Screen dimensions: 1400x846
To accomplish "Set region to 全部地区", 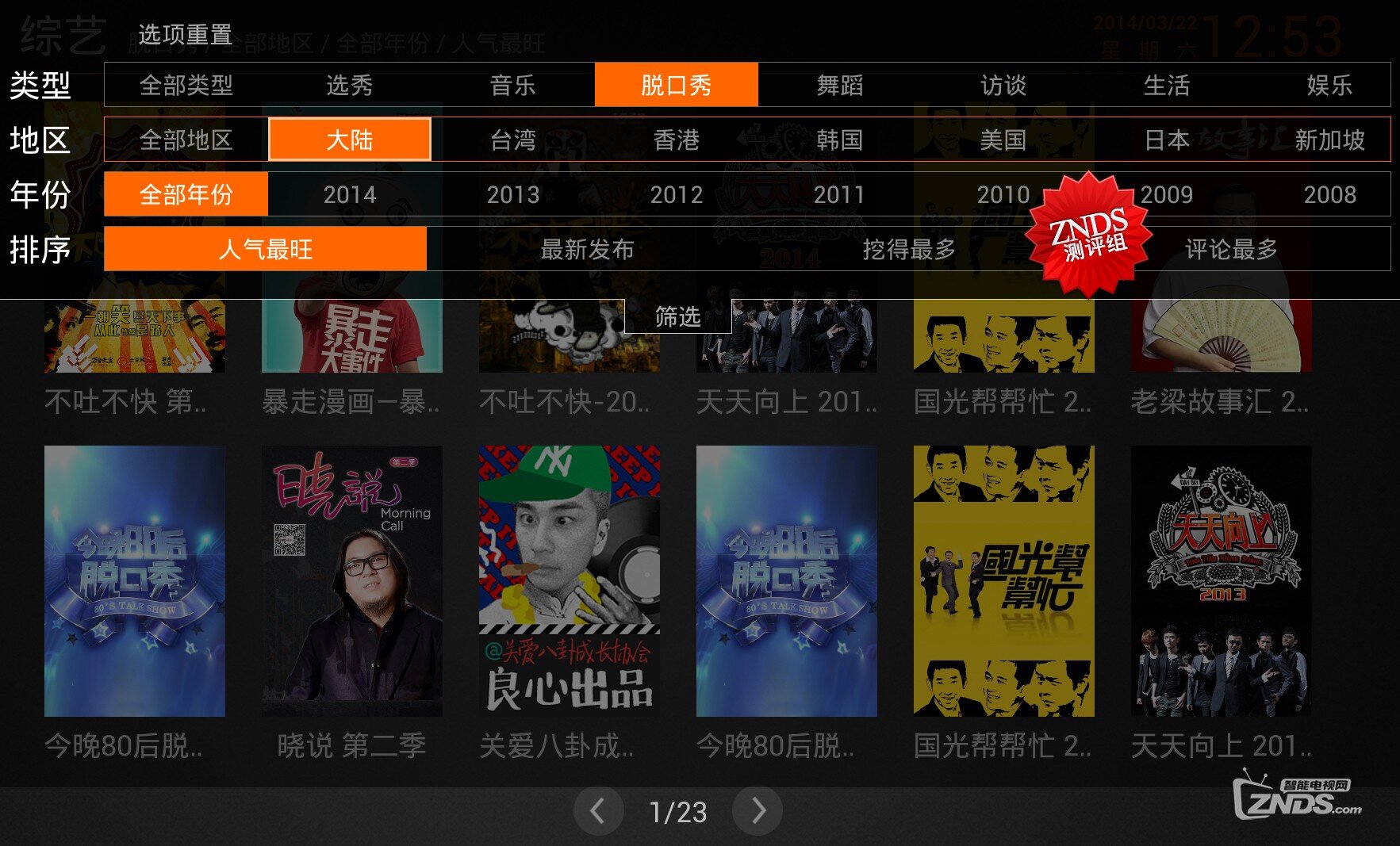I will (x=186, y=140).
